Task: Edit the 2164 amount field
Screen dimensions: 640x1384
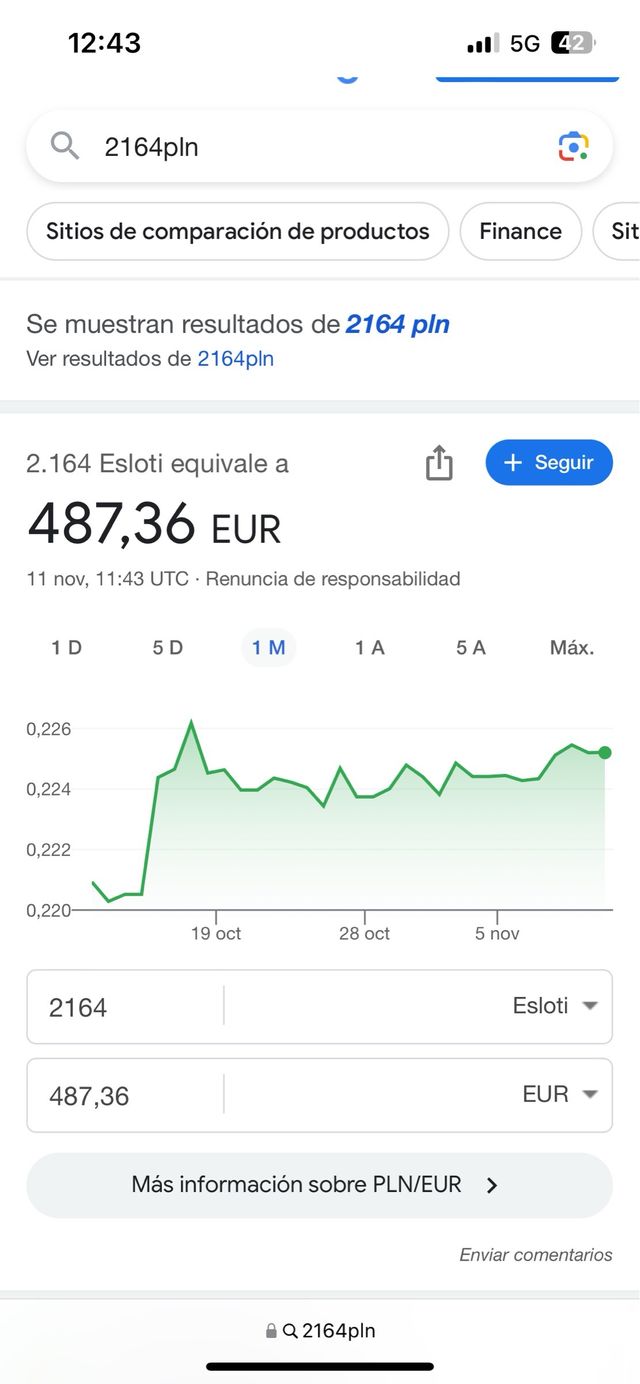Action: click(x=125, y=1007)
